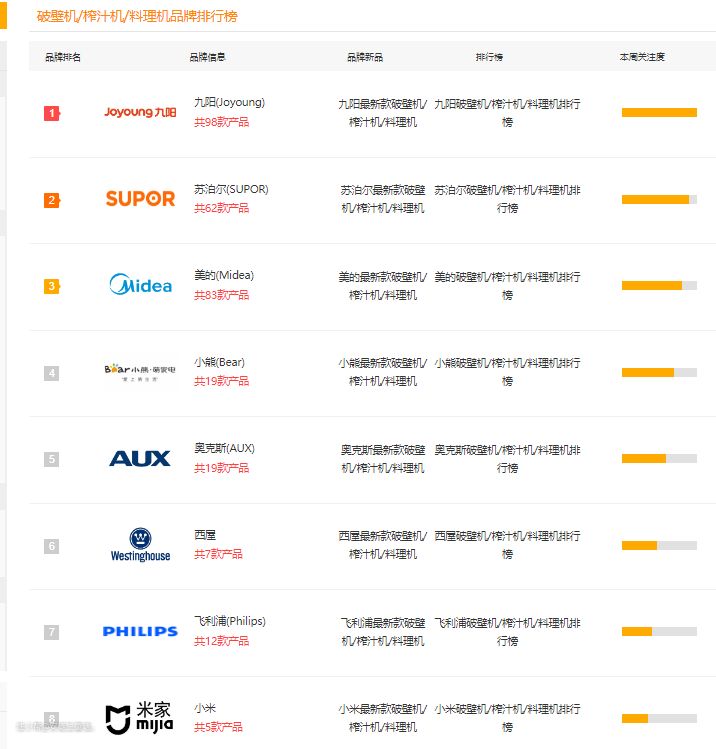
Task: Tap the Westinghouse brand logo
Action: coord(140,545)
